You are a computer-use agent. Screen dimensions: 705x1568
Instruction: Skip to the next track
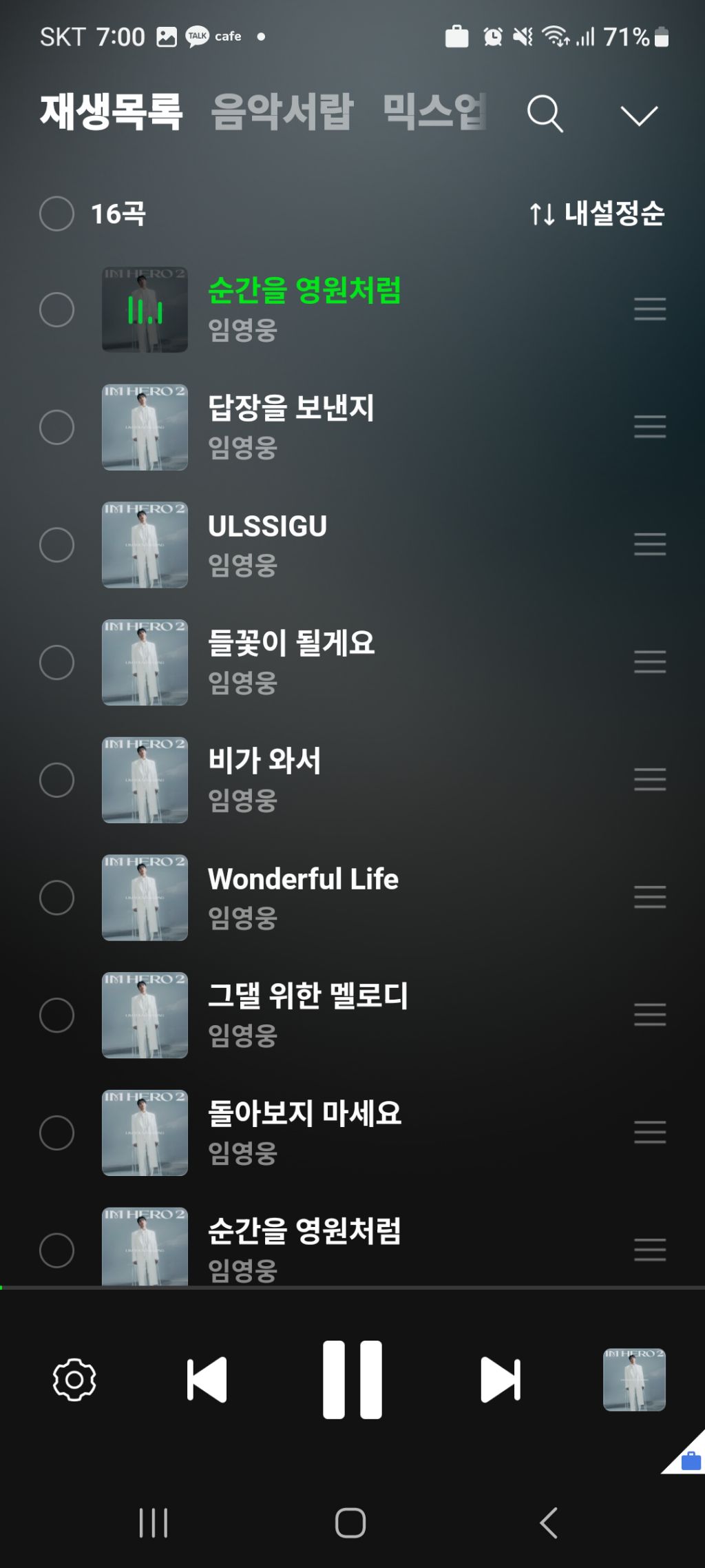coord(501,1380)
